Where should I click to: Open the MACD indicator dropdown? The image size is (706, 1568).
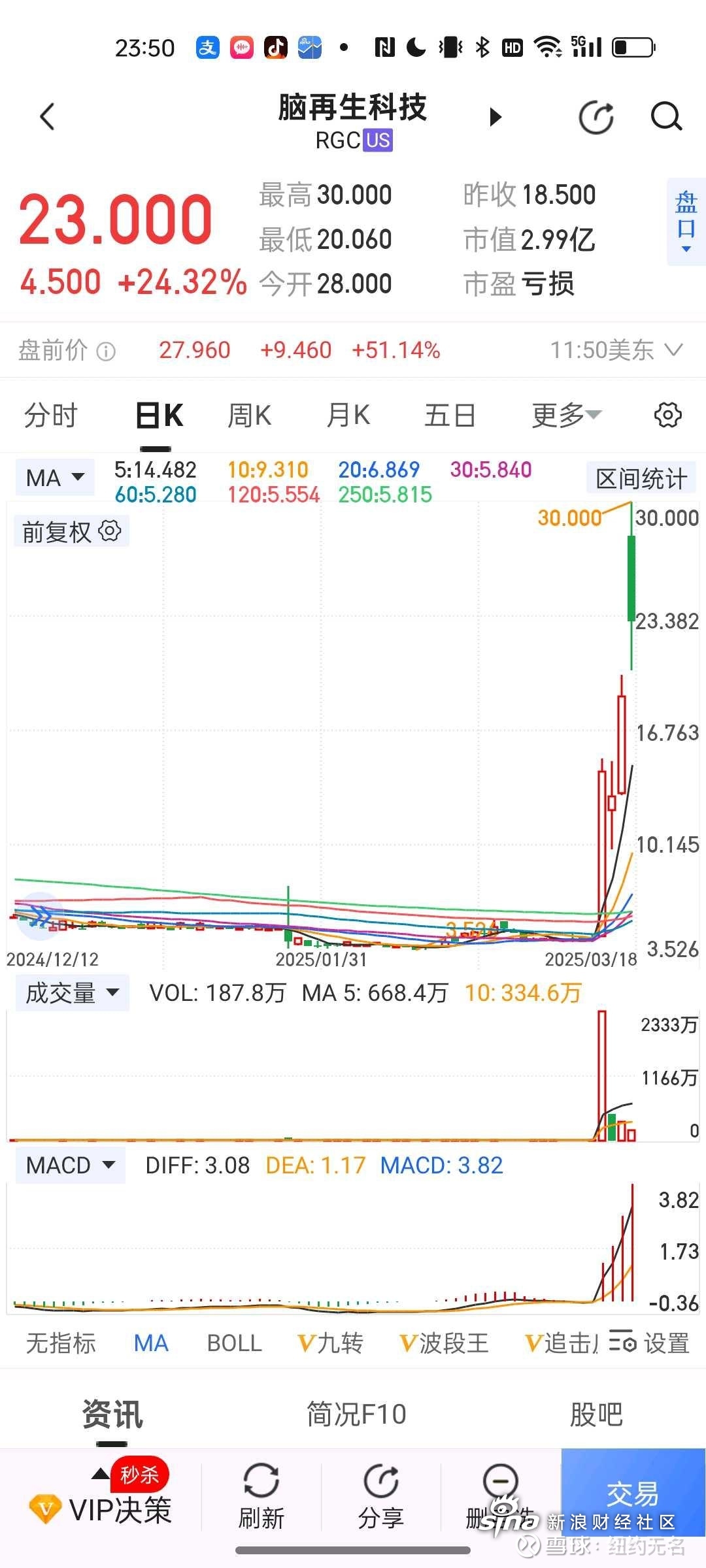click(70, 1166)
